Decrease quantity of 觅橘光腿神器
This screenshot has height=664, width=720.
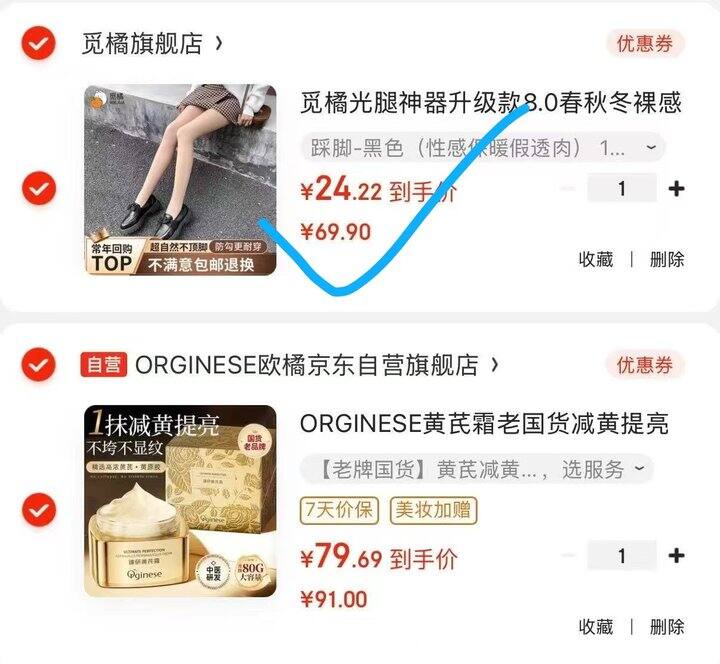click(x=568, y=189)
